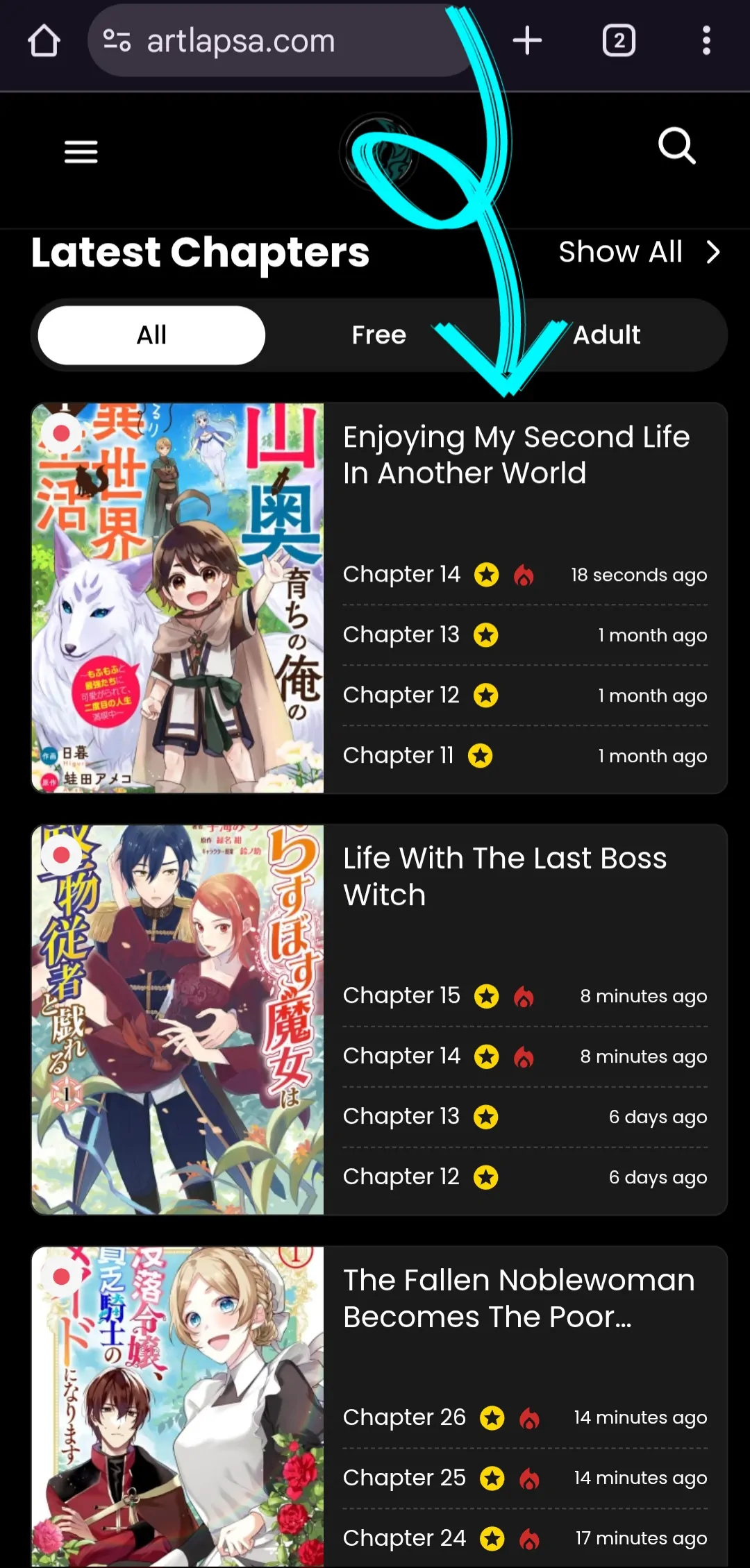This screenshot has height=1568, width=750.
Task: Read Chapter 26 of The Fallen Noblewoman
Action: coord(404,1417)
